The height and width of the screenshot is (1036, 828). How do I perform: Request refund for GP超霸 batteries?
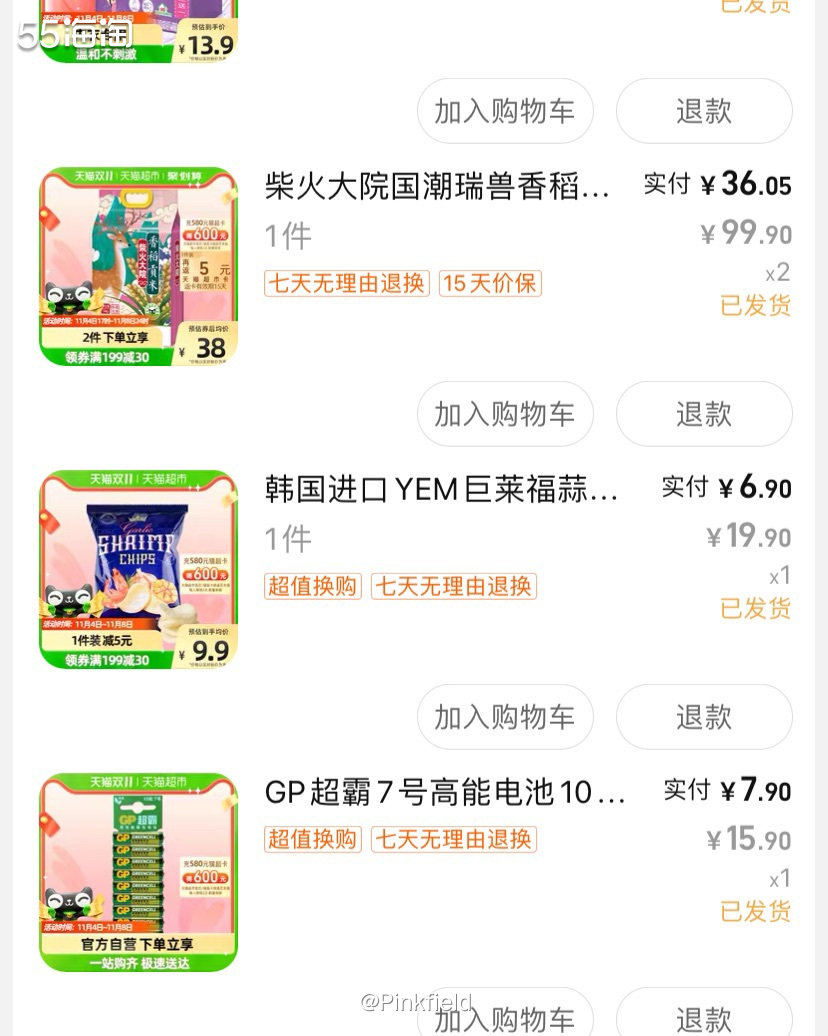[x=704, y=1016]
